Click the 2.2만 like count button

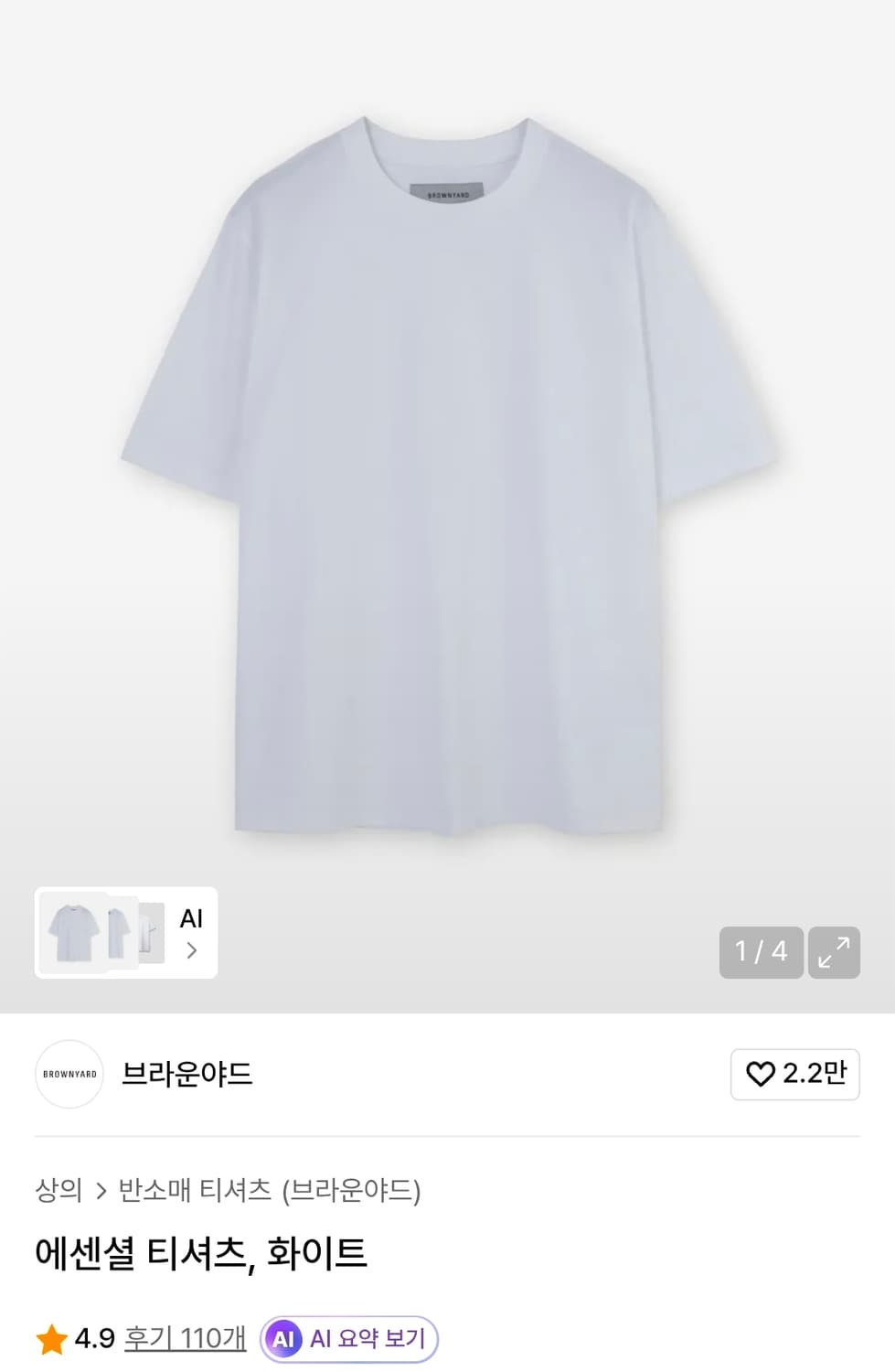(794, 1074)
